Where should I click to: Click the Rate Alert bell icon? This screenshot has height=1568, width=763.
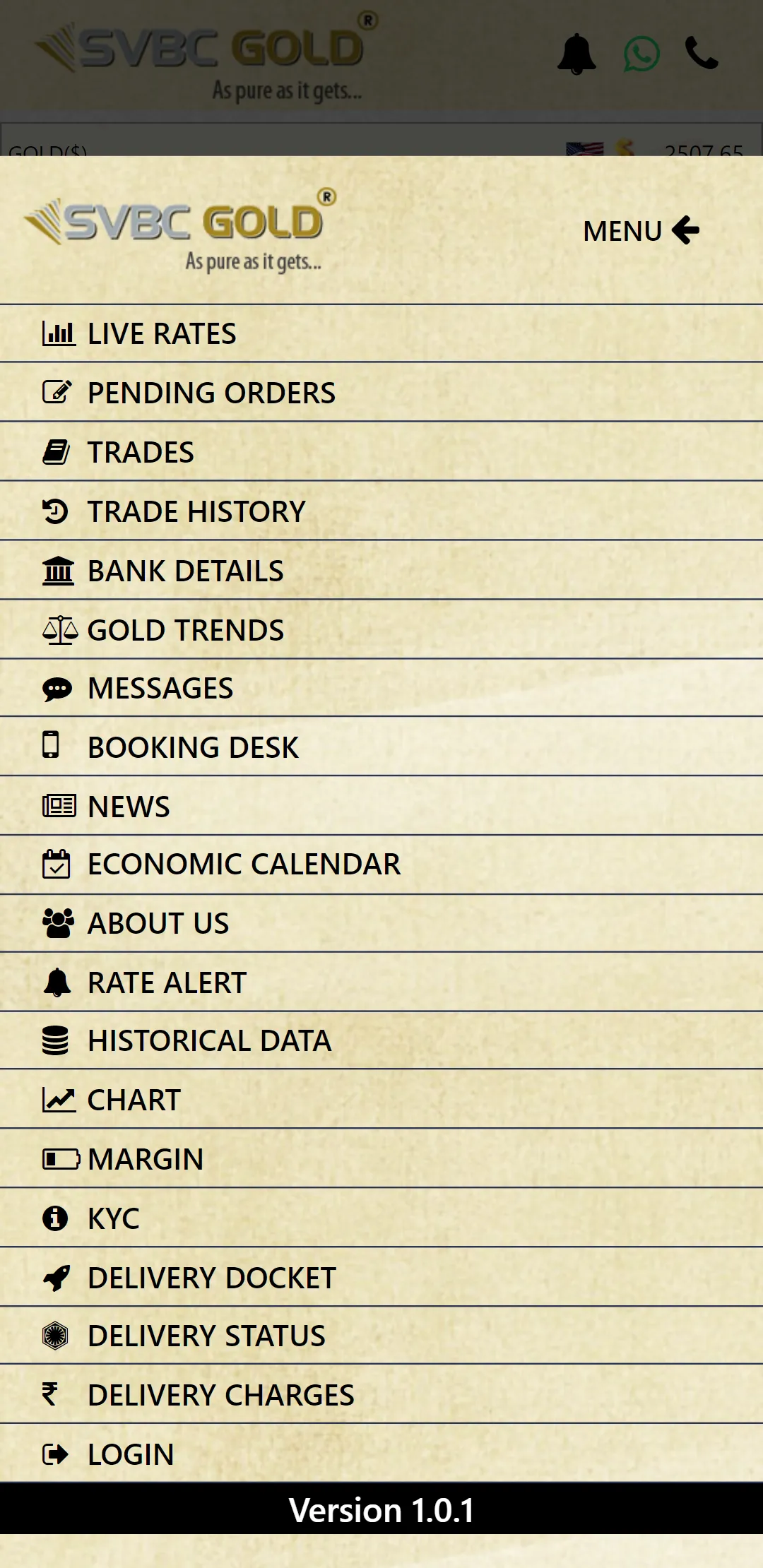coord(55,981)
